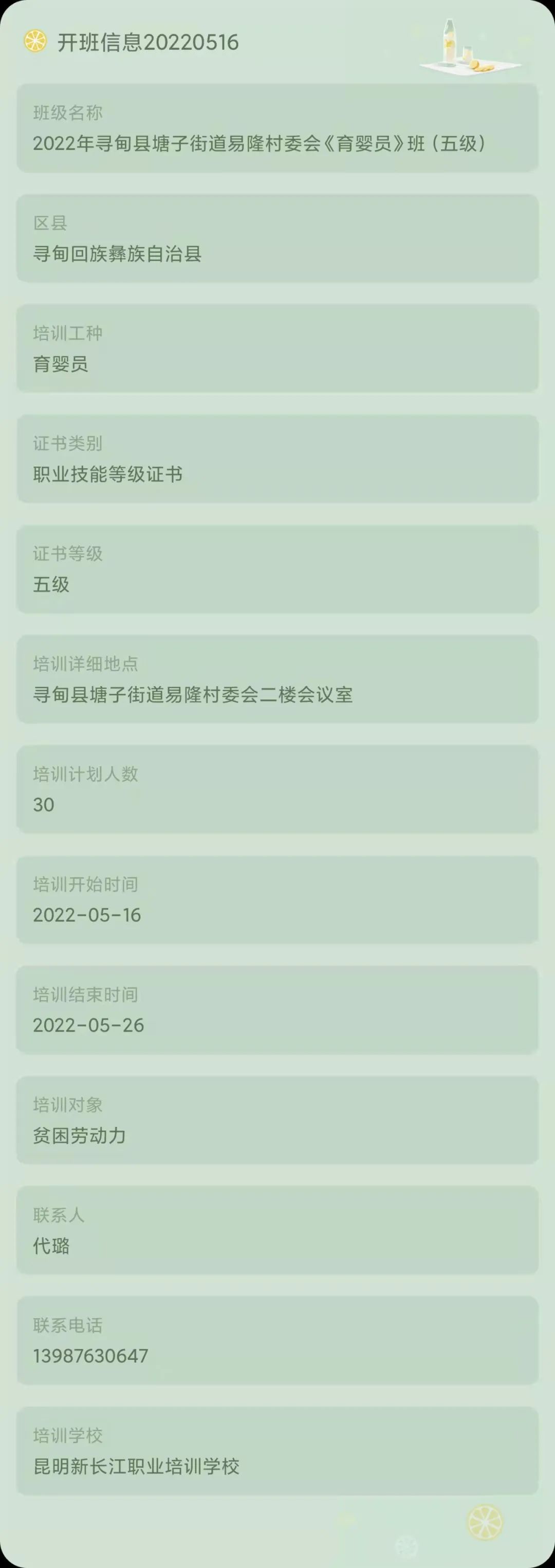Click the 班级名称 field card
Screen dimensions: 555x1568
277,129
